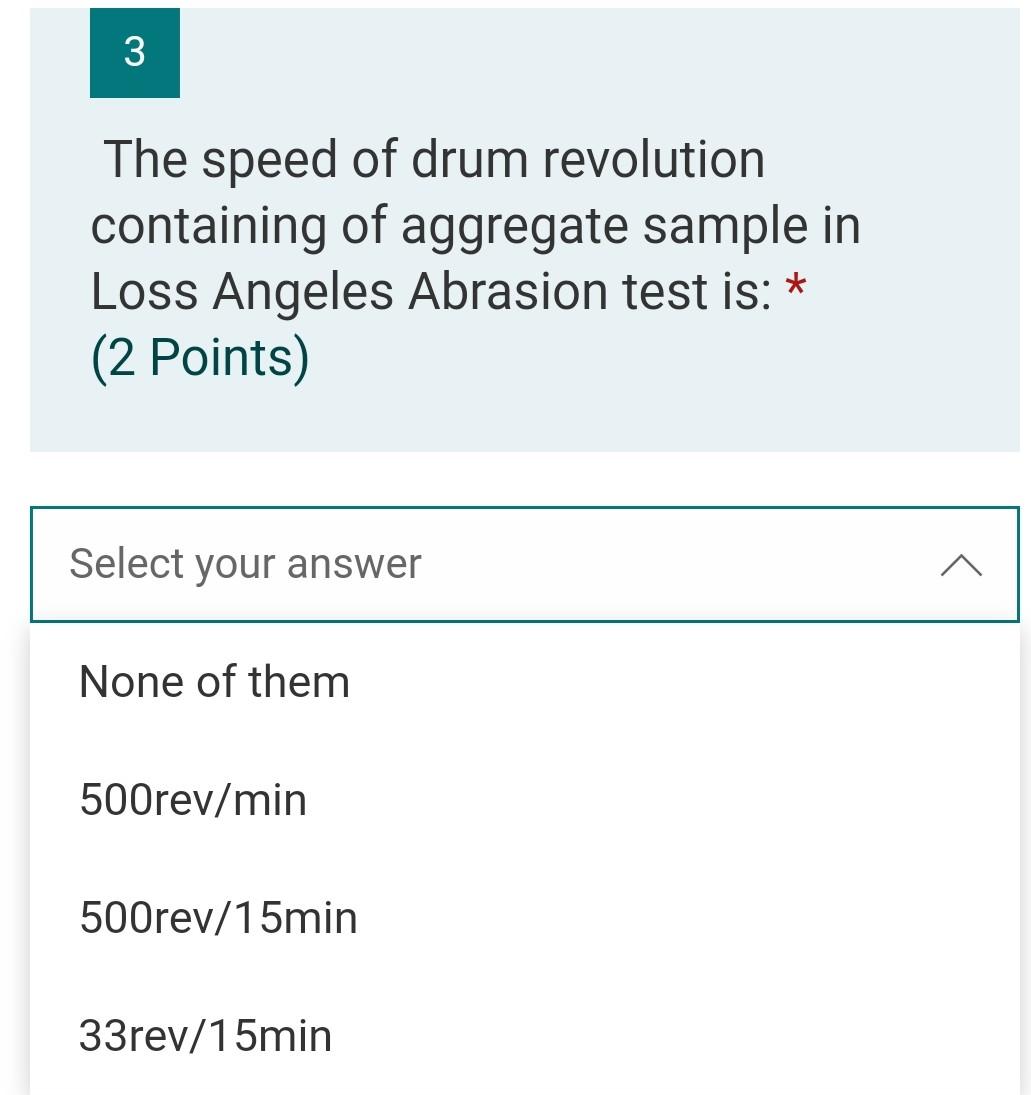Select the 'None of them' option

click(215, 683)
